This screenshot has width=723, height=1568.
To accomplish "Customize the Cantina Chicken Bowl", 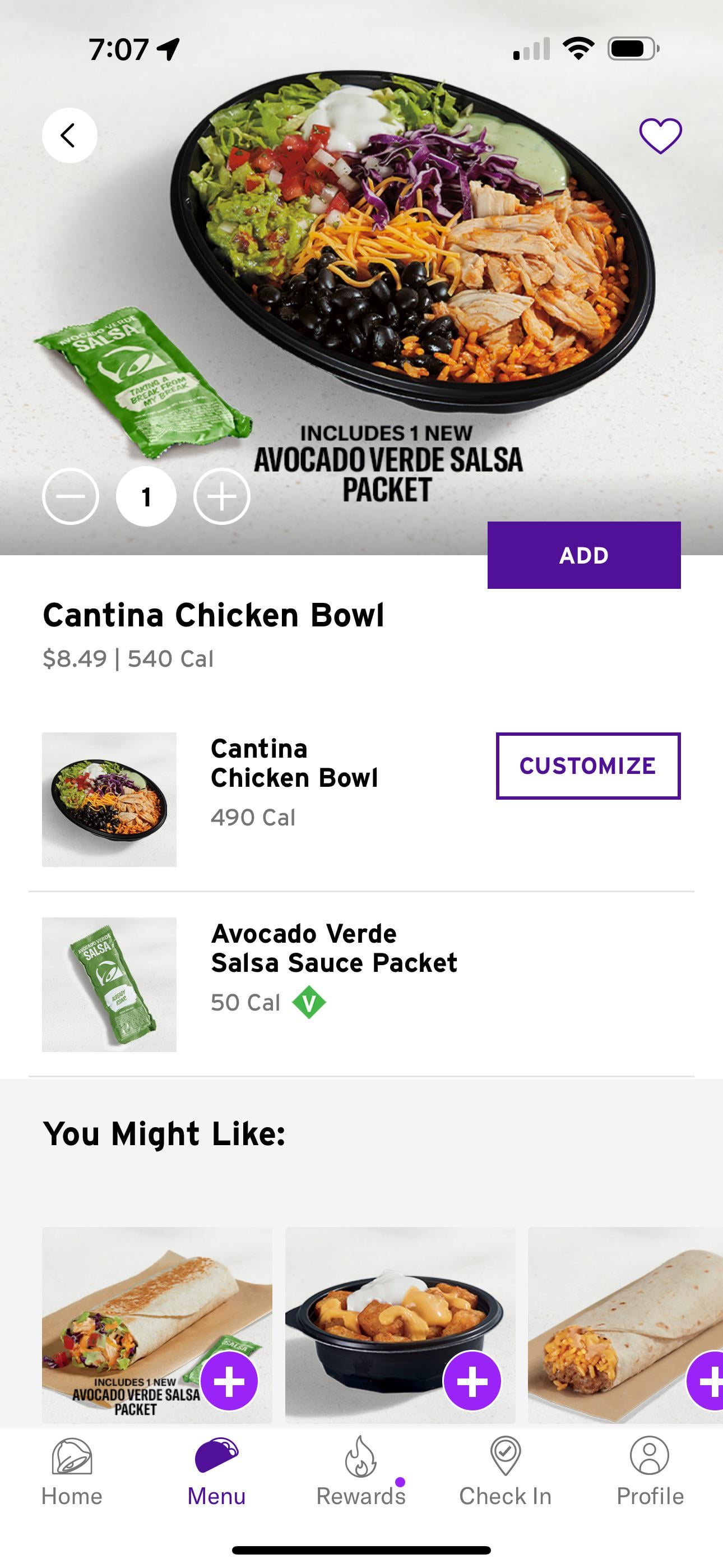I will 588,765.
